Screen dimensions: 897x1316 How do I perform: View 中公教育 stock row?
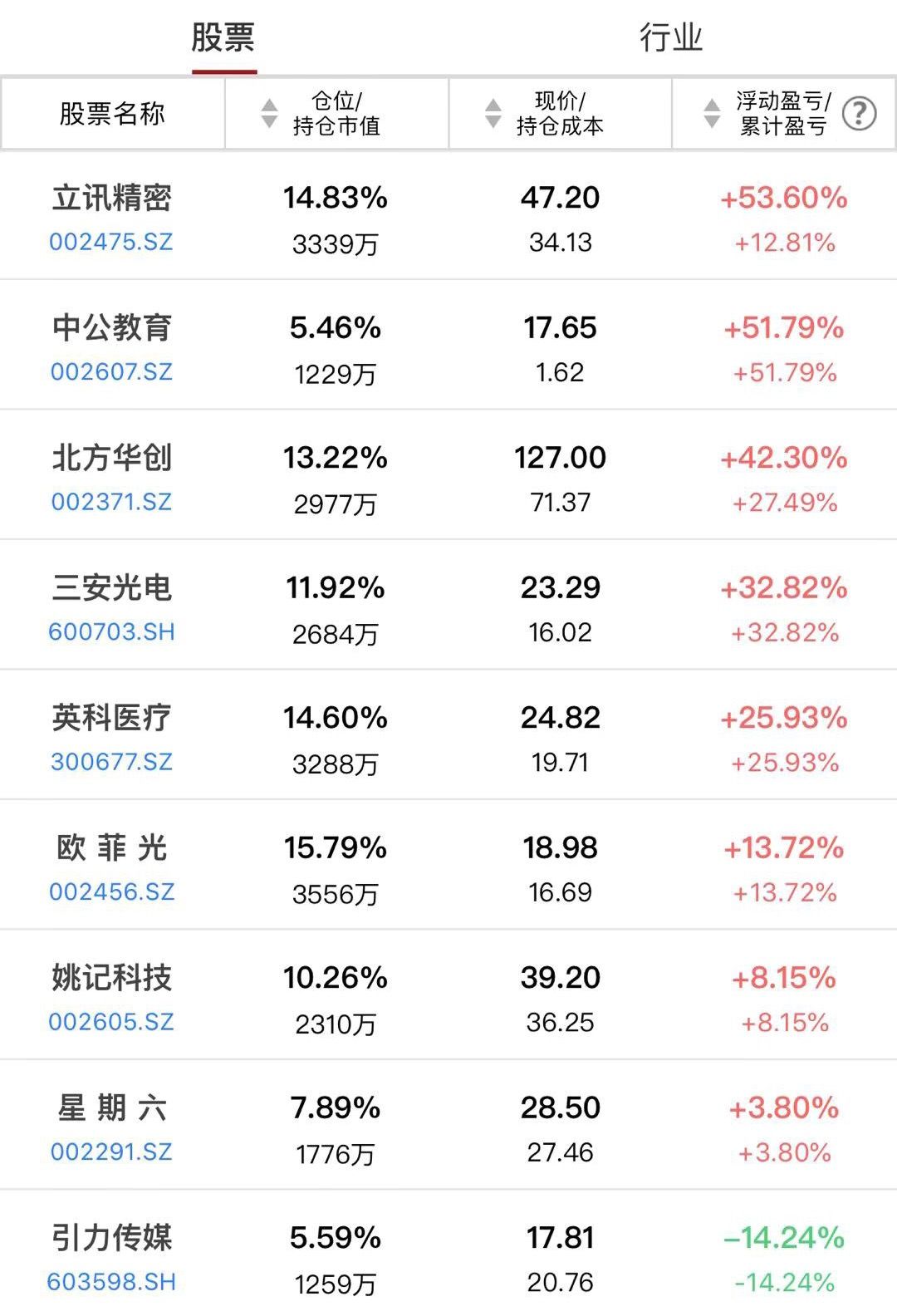tap(112, 346)
